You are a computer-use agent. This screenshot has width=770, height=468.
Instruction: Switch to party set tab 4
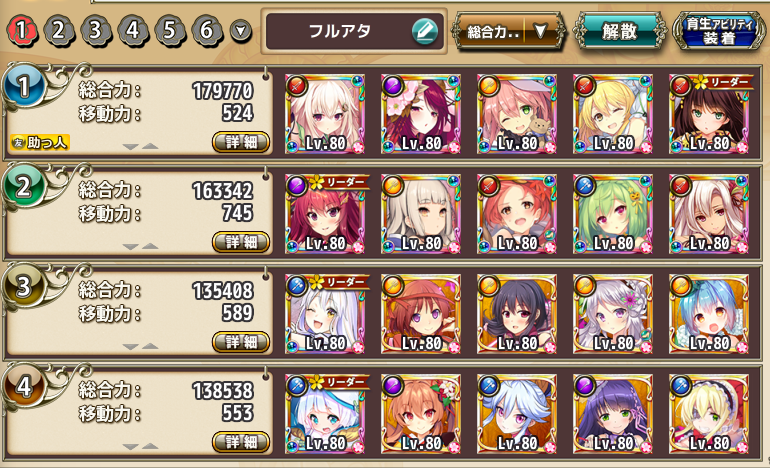(x=133, y=29)
